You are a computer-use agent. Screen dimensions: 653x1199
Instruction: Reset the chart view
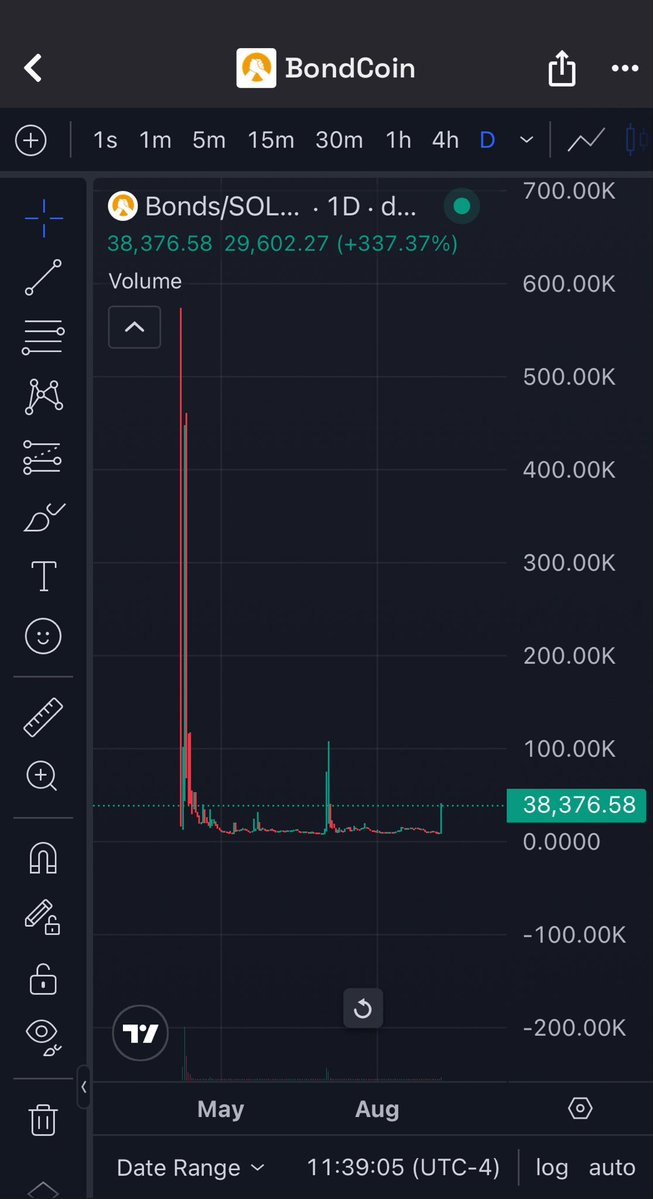click(362, 1009)
